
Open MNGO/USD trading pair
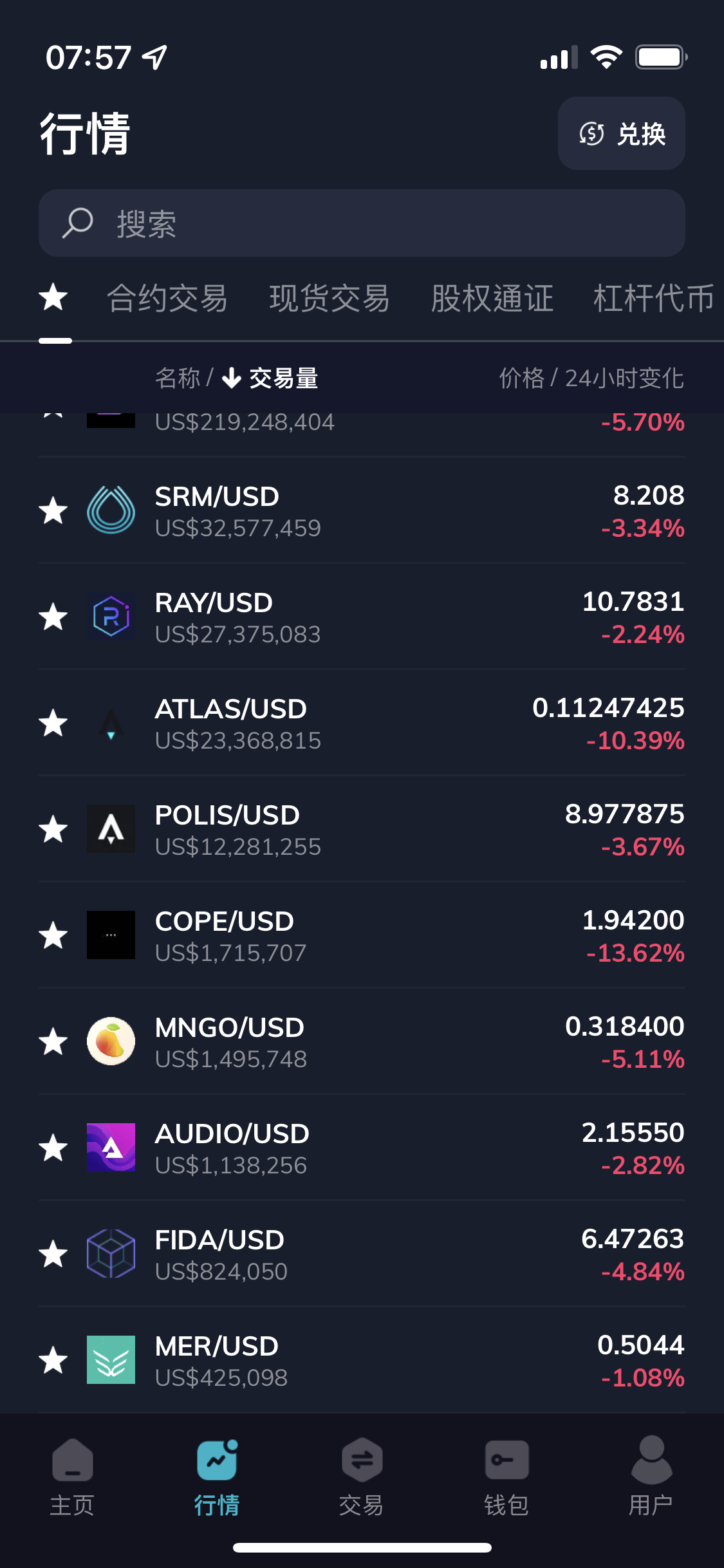[362, 1041]
